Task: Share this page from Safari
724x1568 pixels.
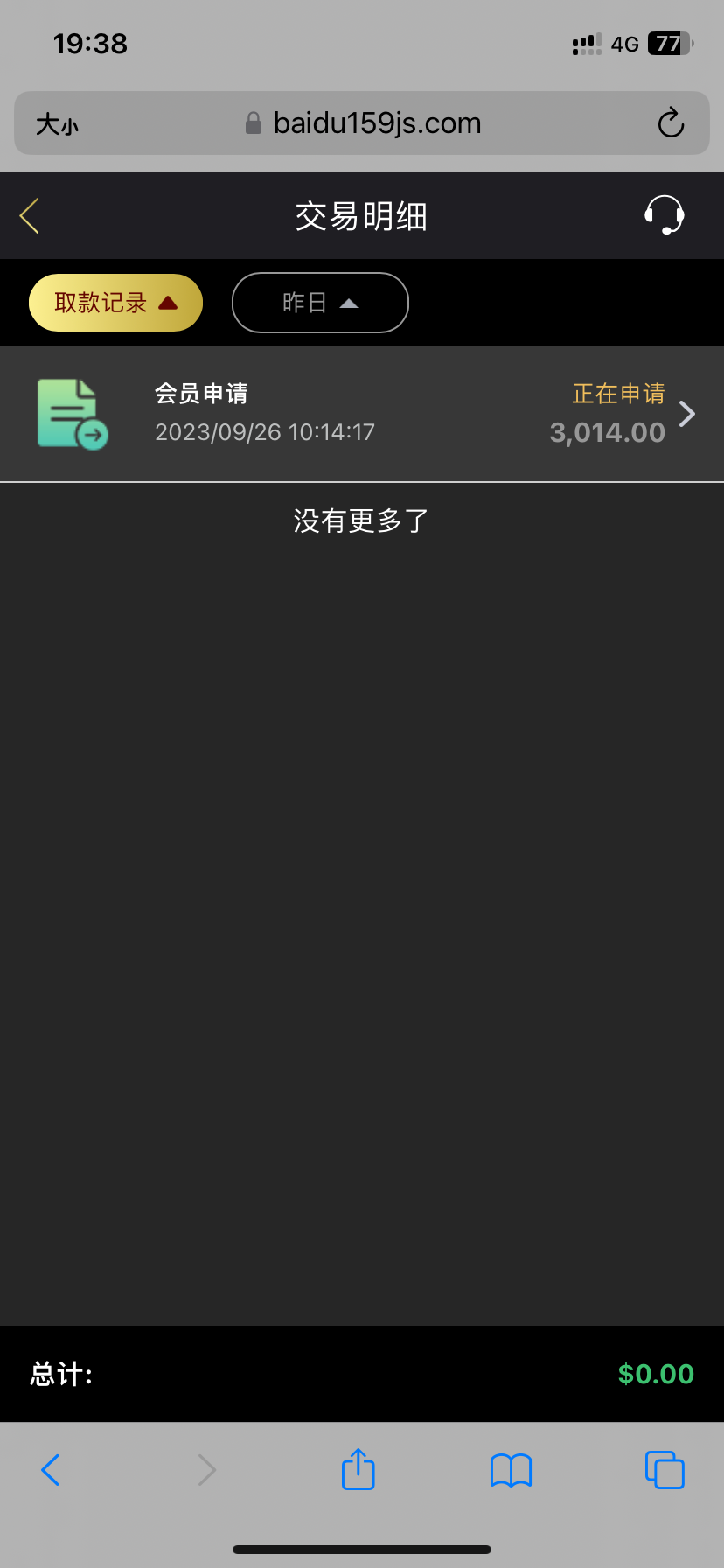Action: (359, 1469)
